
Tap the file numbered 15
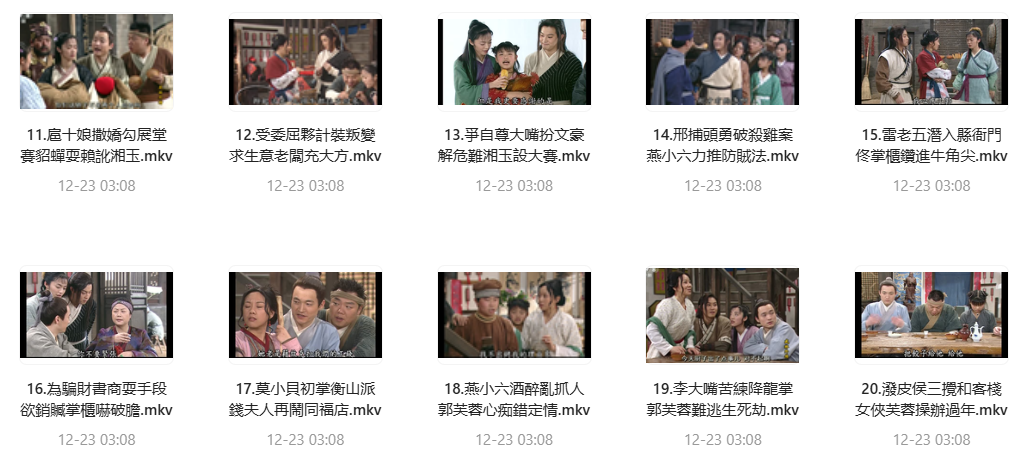click(931, 62)
